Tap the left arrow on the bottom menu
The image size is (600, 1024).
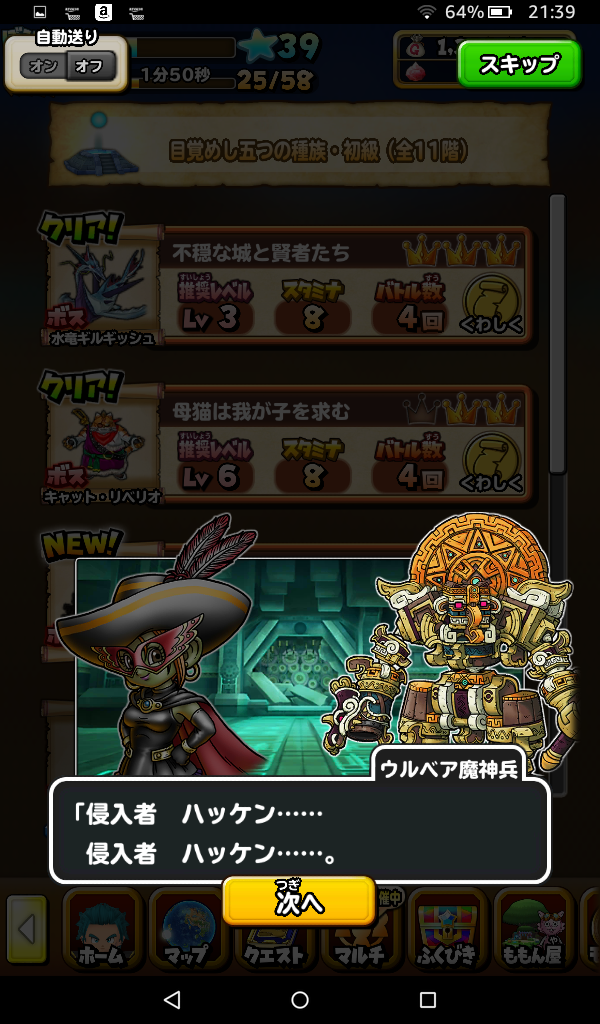coord(27,930)
